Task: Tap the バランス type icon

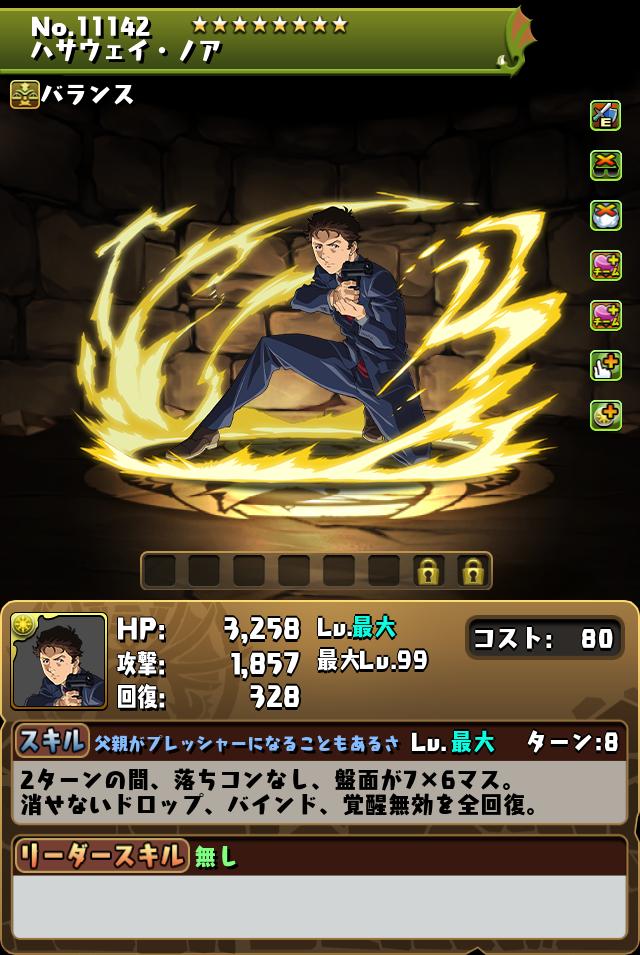Action: [24, 95]
